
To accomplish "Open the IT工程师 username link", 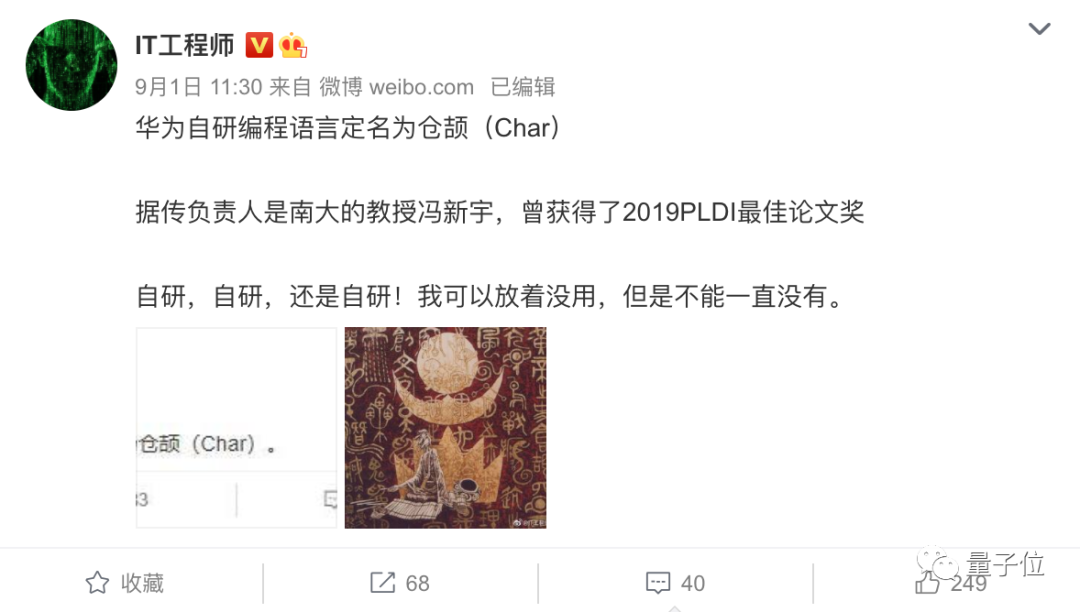I will 185,45.
